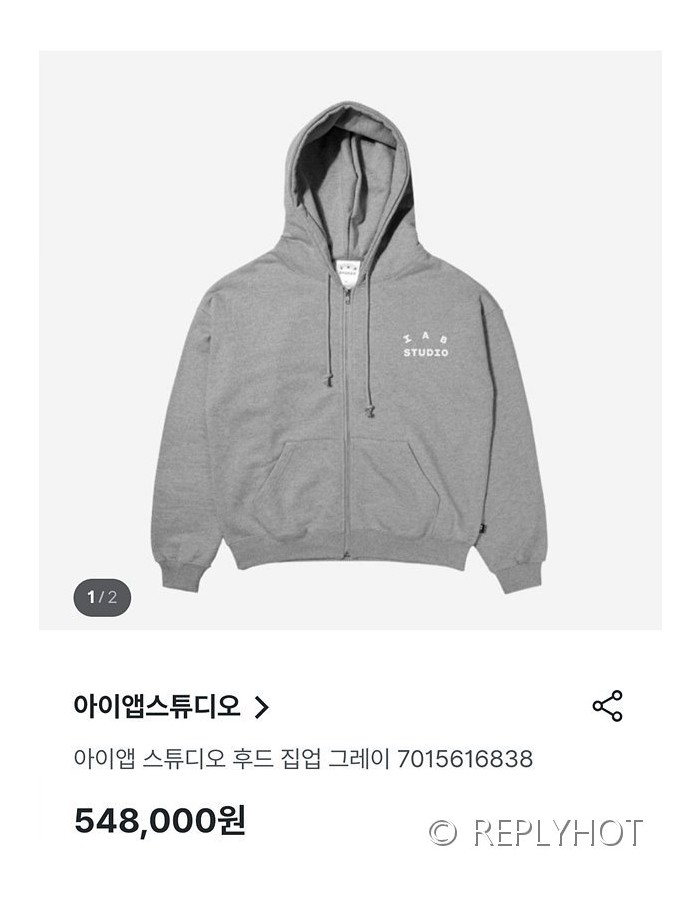Open the 아이앱스튜디오 brand page

pyautogui.click(x=172, y=707)
